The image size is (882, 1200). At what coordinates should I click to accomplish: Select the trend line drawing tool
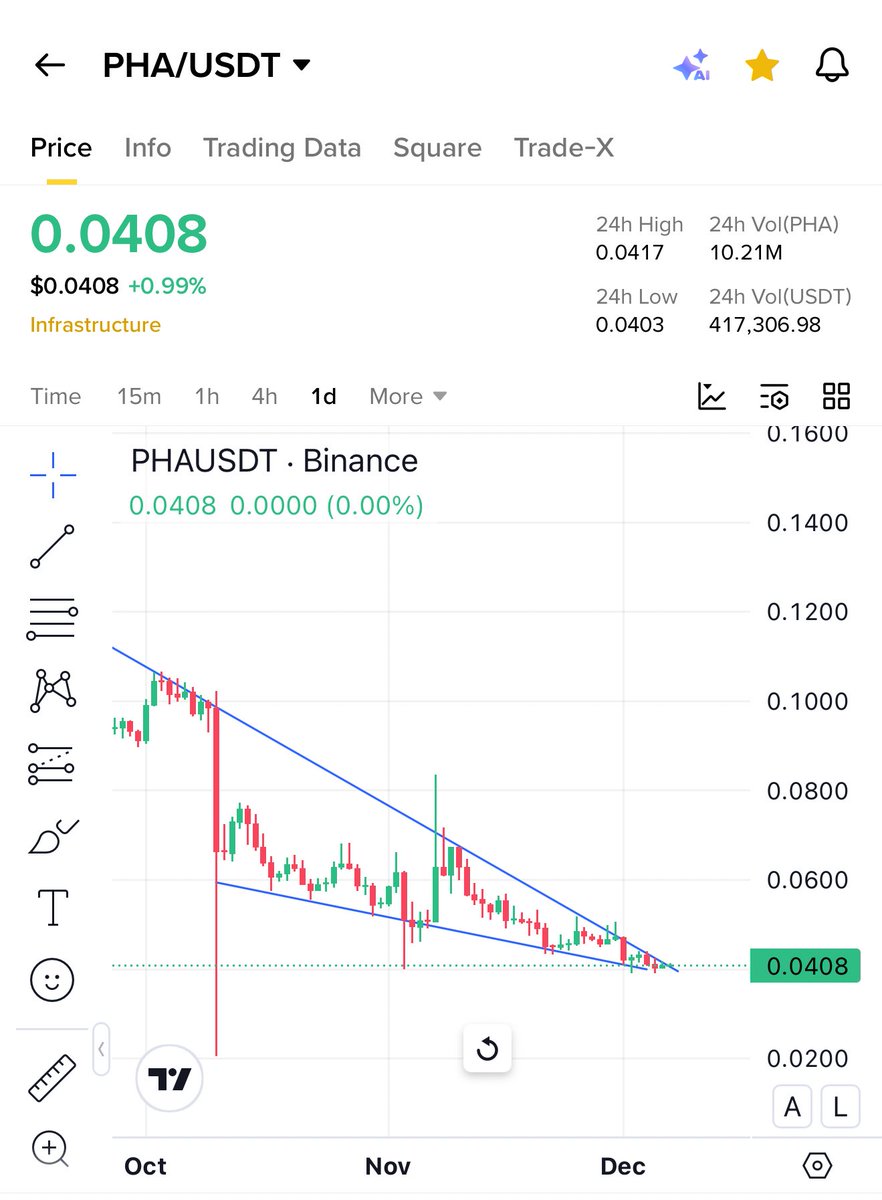52,547
